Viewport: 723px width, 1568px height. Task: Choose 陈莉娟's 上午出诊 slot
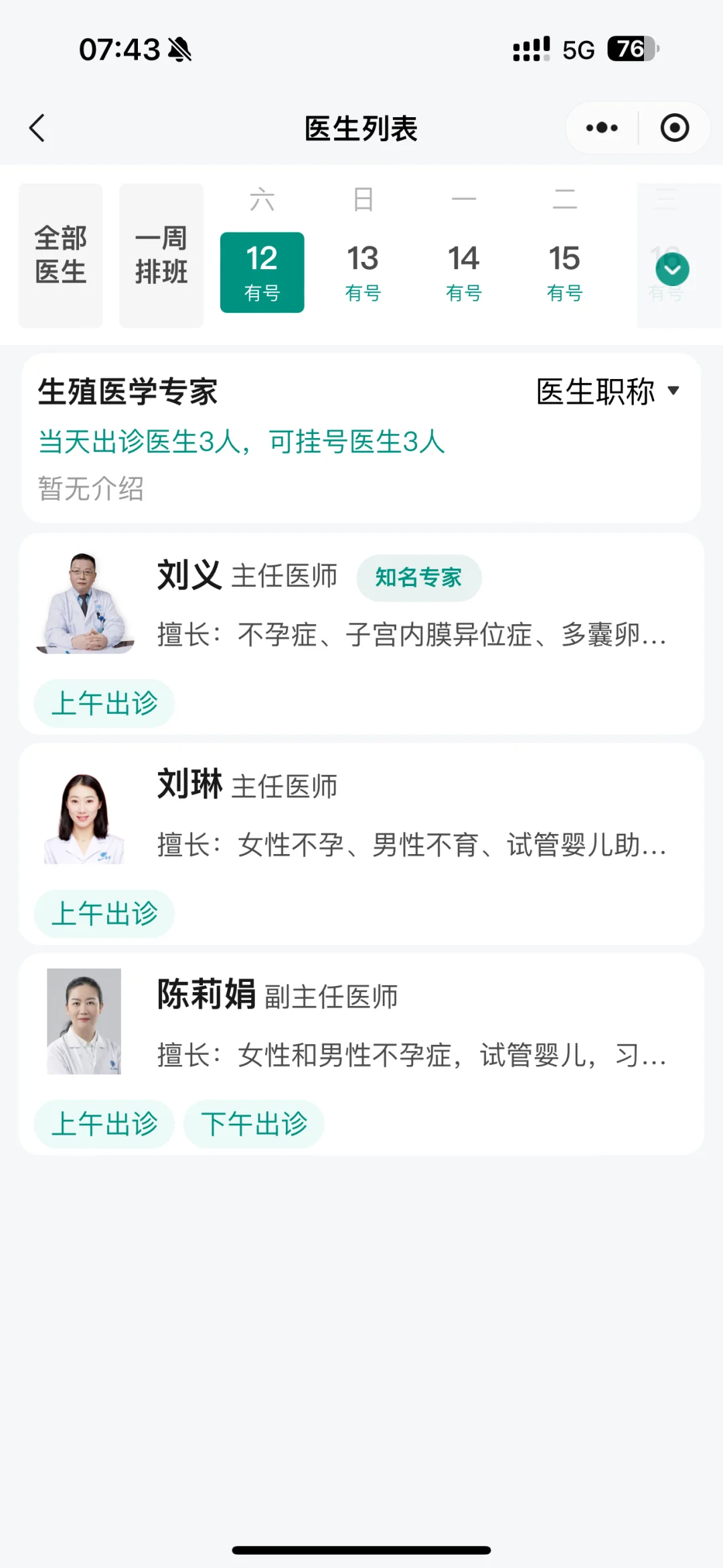pos(104,1124)
